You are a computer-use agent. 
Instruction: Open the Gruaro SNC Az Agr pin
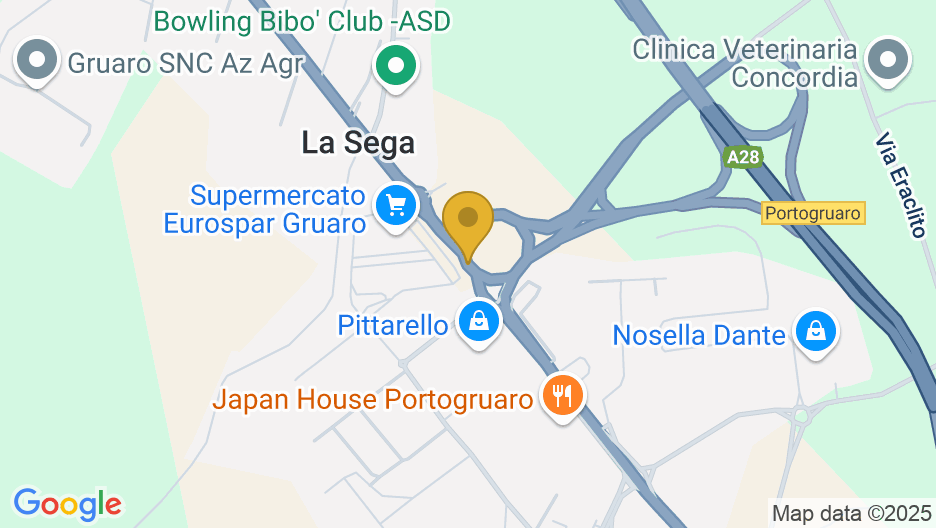(x=38, y=59)
